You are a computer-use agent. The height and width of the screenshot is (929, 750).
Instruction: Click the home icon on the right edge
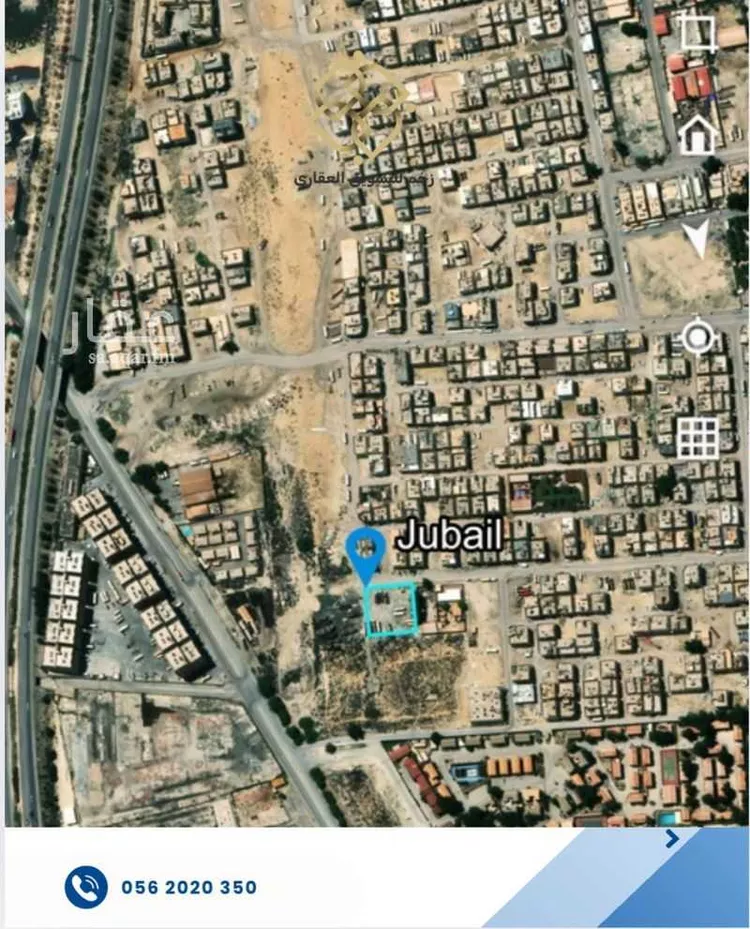click(699, 132)
